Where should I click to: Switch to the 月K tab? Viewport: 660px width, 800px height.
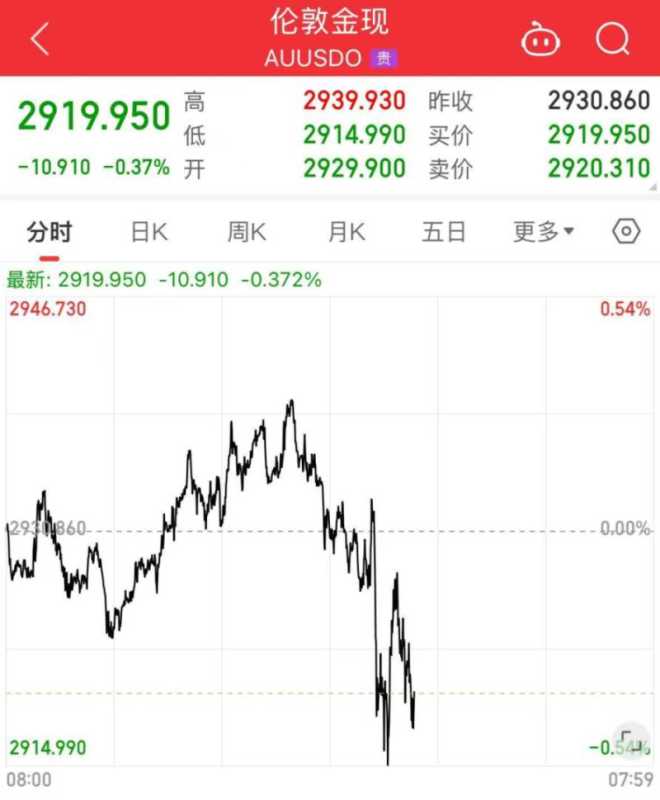click(346, 232)
